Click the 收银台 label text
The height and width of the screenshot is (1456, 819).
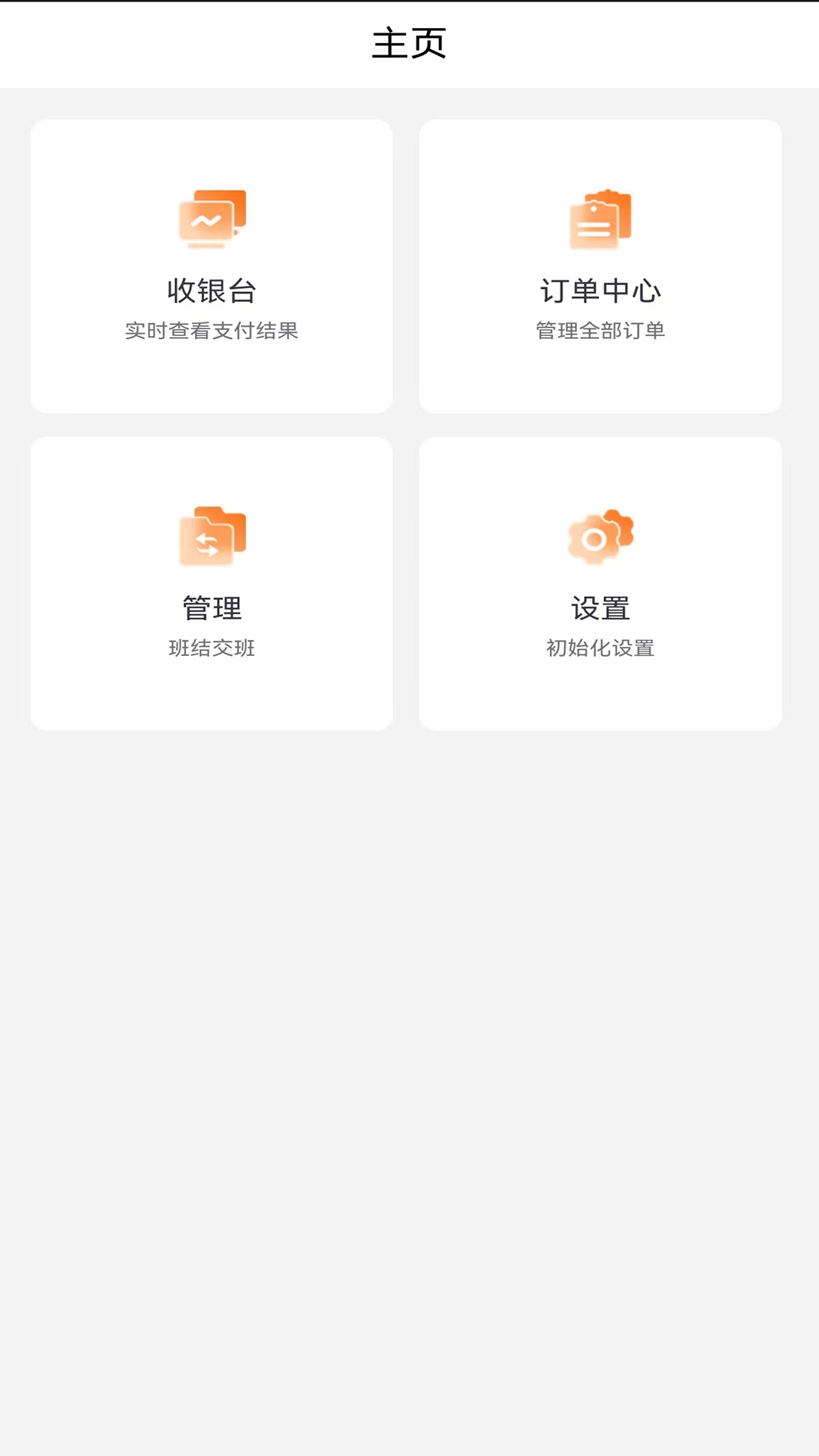point(211,289)
